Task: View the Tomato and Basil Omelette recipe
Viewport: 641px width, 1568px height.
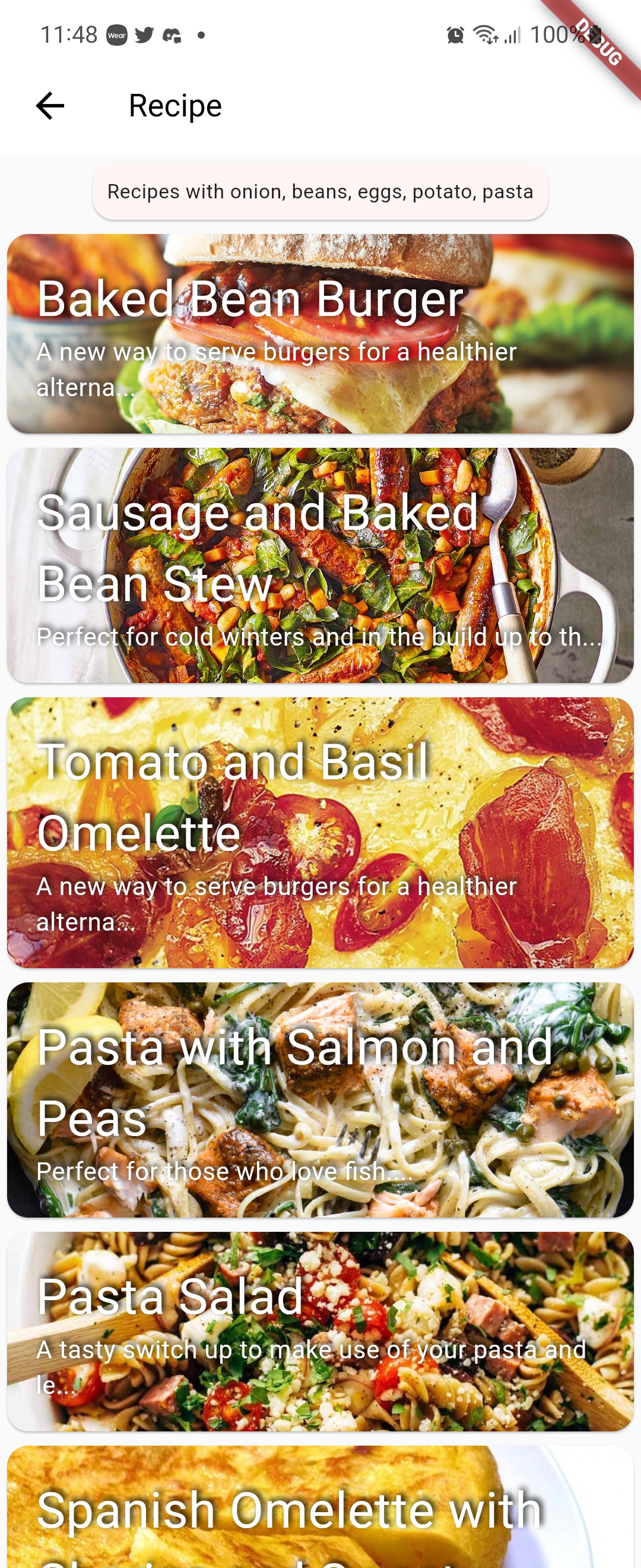Action: coord(320,833)
